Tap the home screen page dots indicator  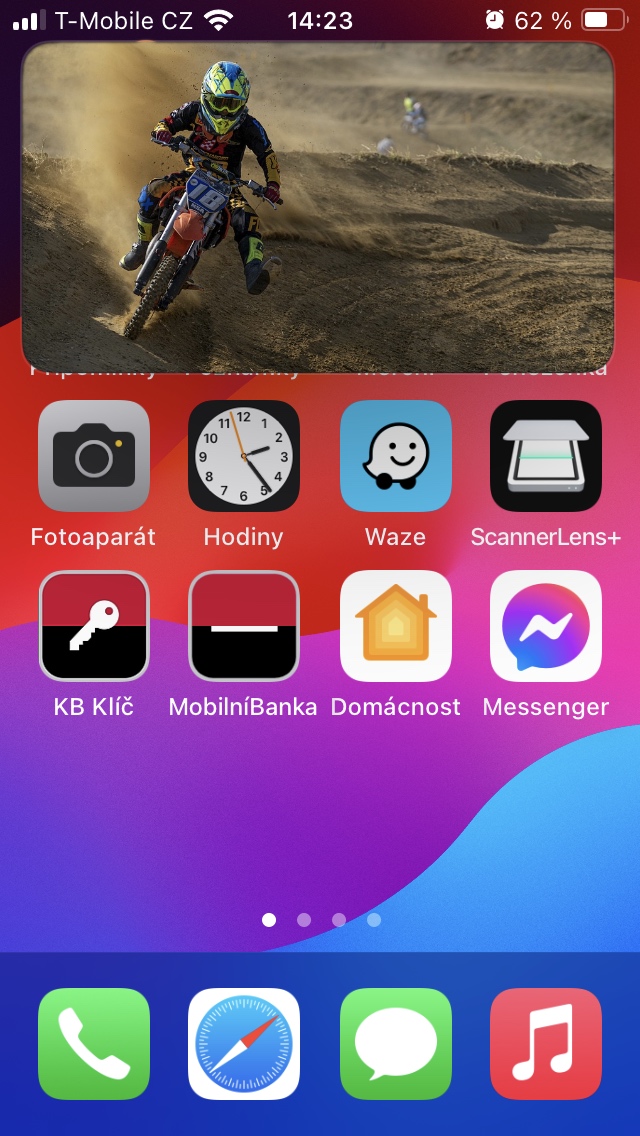coord(321,920)
